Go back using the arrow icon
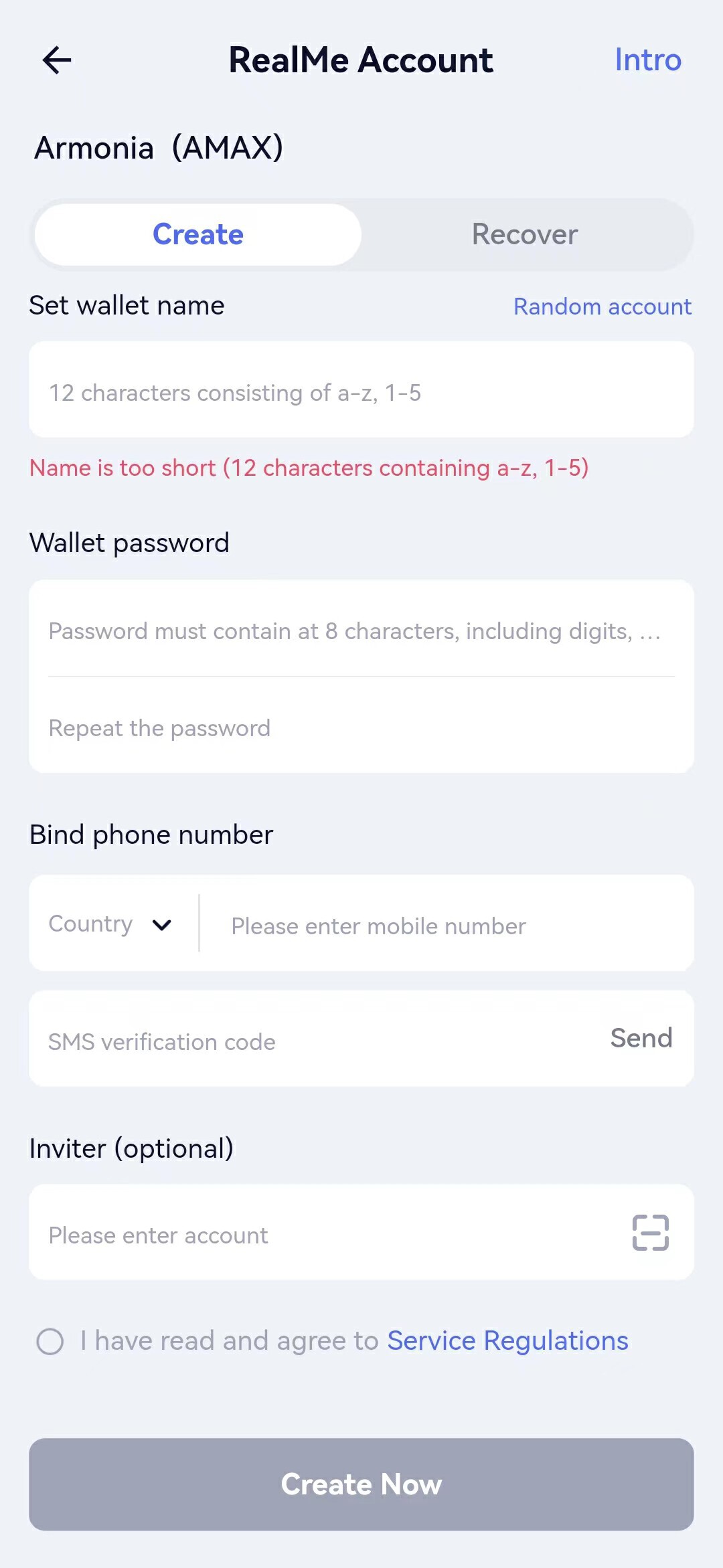Screen dimensions: 723x1568 click(57, 60)
